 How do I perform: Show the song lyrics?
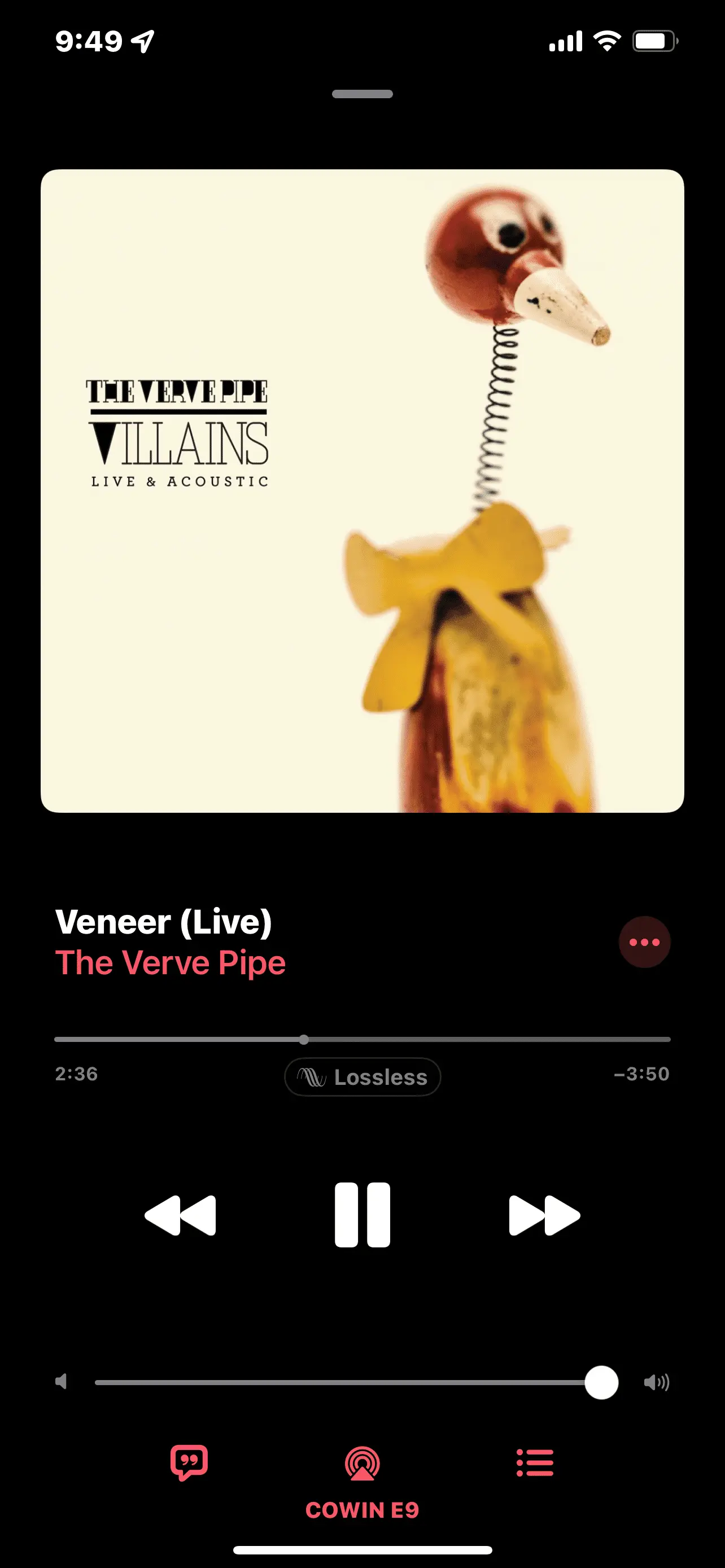pyautogui.click(x=189, y=1462)
